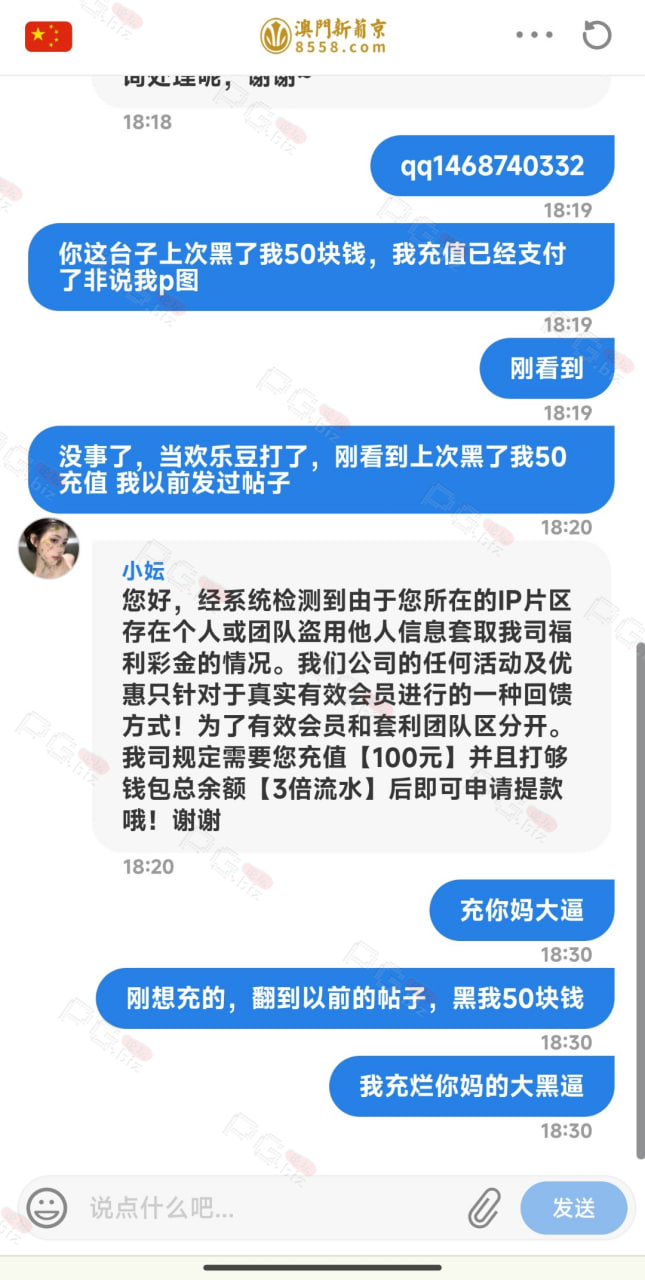Screen dimensions: 645x1280
Task: Tap the refresh arrow icon
Action: click(x=596, y=35)
